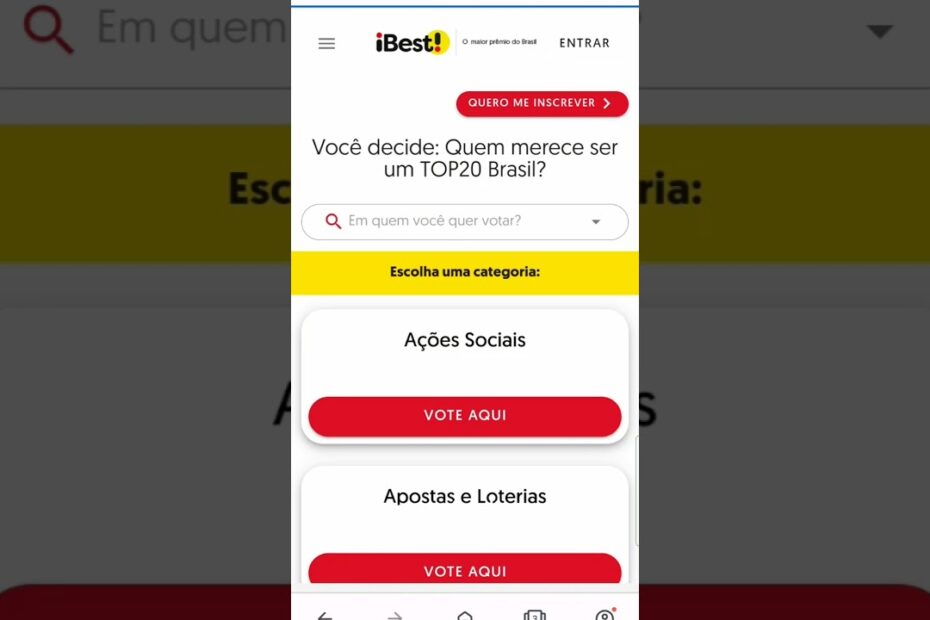Expand the search dropdown arrow
Viewport: 930px width, 620px height.
(x=596, y=222)
